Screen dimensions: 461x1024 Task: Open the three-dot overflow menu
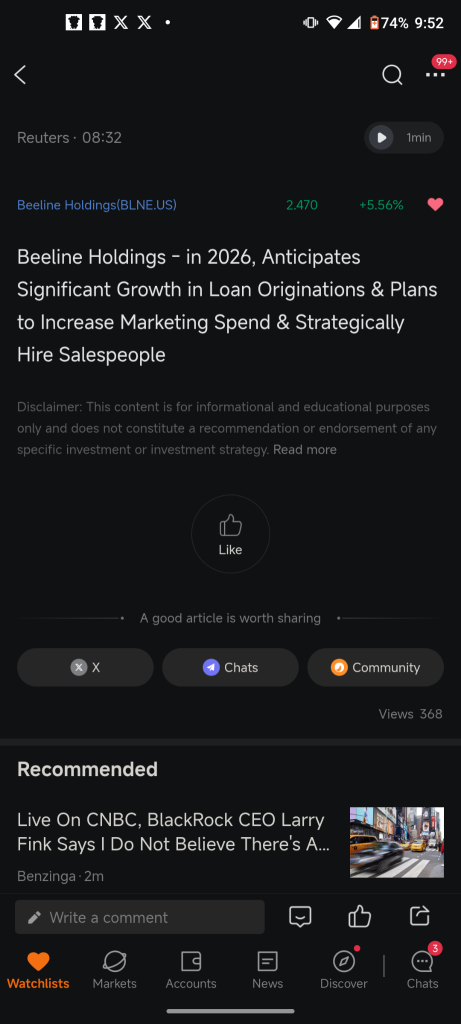point(436,75)
